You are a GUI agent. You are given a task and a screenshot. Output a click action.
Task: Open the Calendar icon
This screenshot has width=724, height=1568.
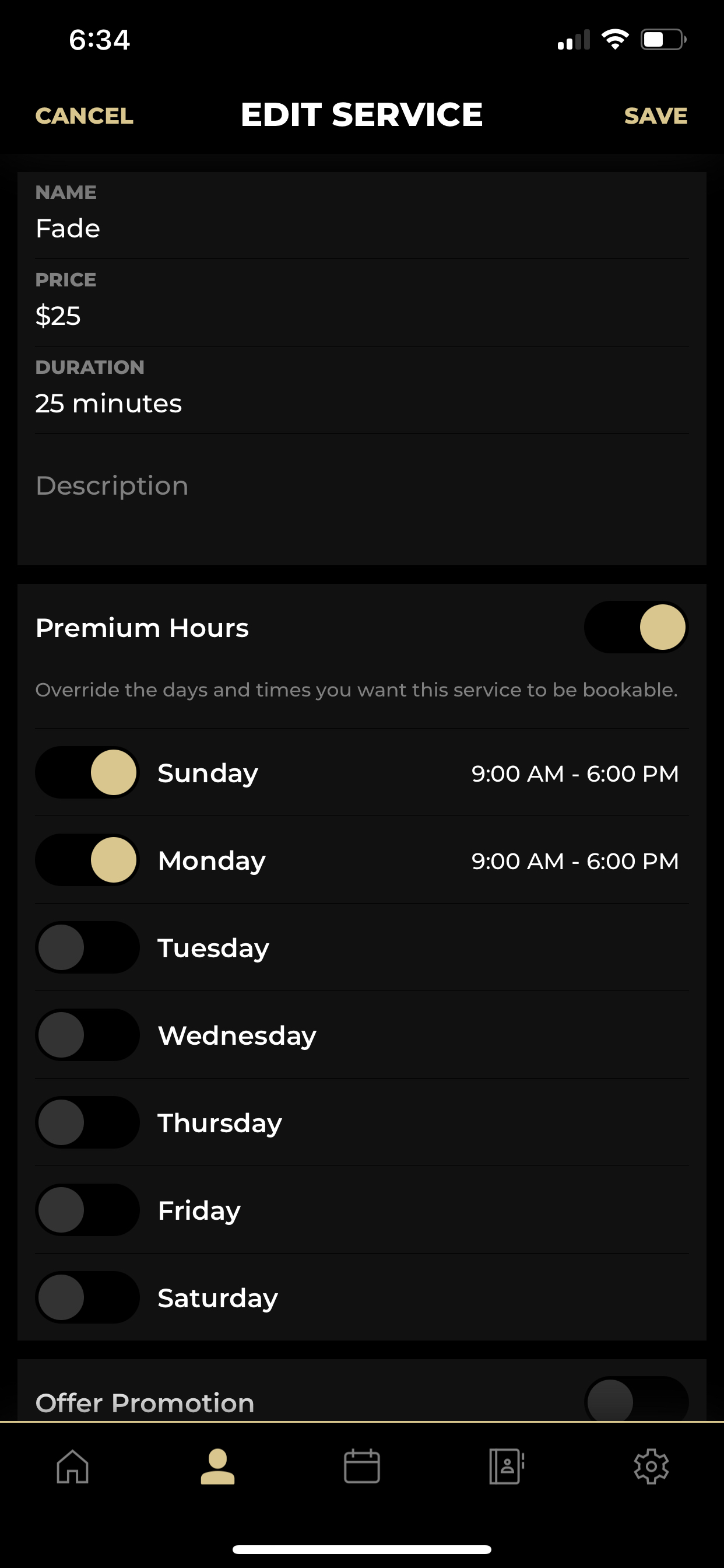pos(362,1467)
